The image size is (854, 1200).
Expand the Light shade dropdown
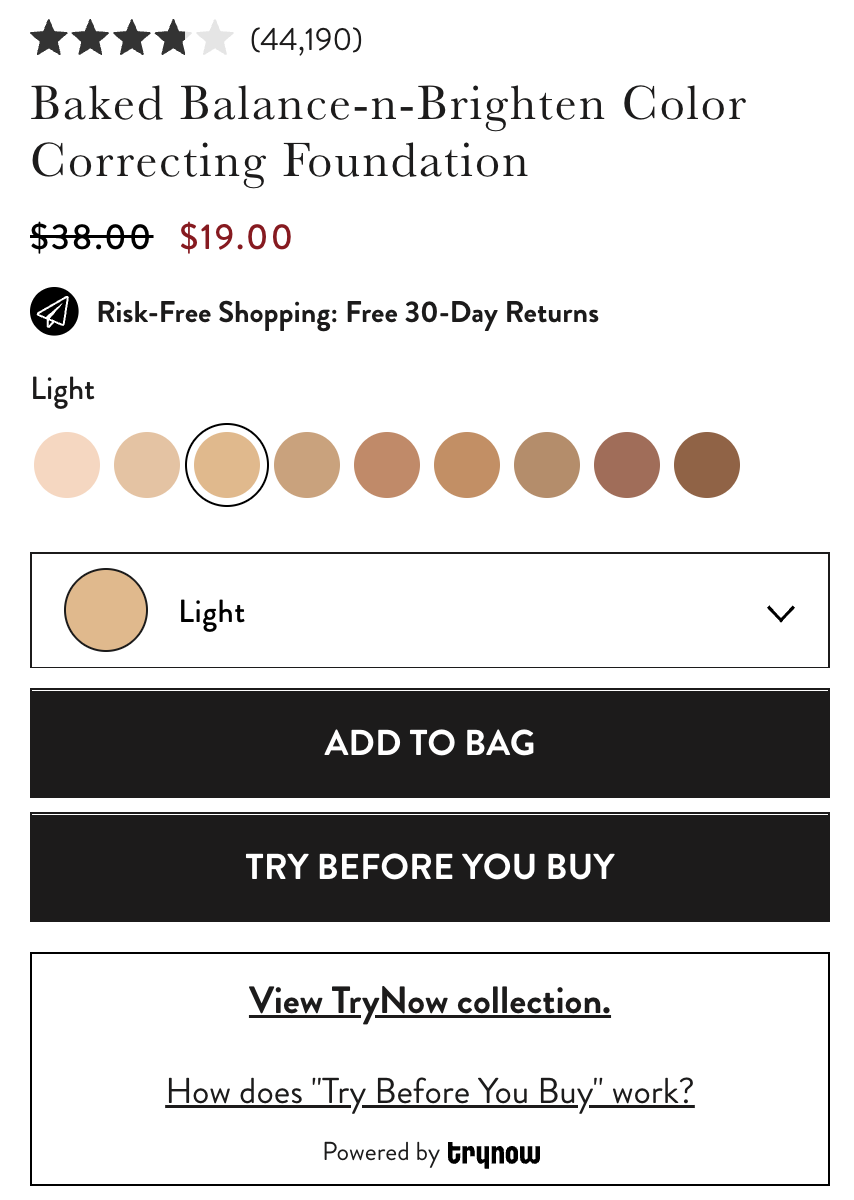pos(430,610)
